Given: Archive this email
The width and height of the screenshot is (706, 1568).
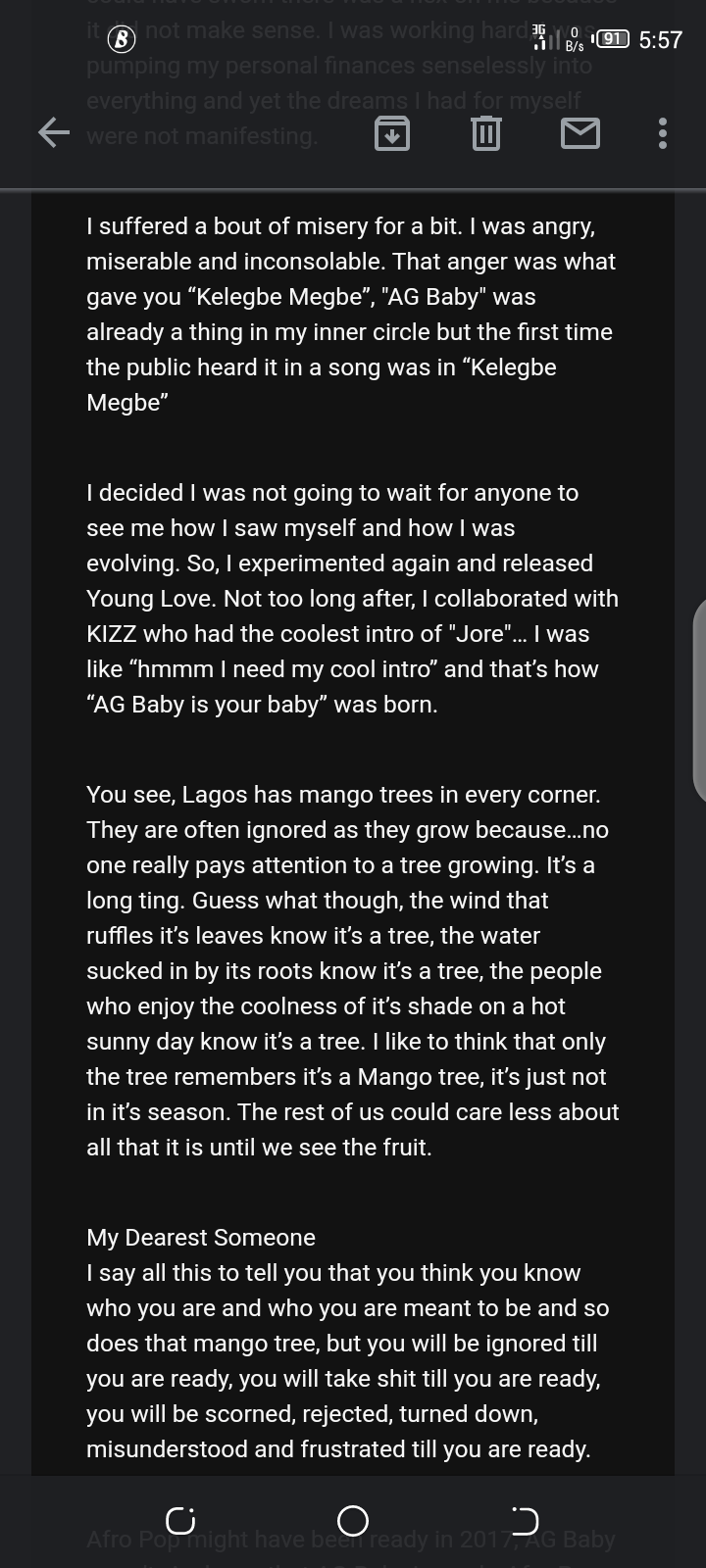Looking at the screenshot, I should [x=392, y=132].
